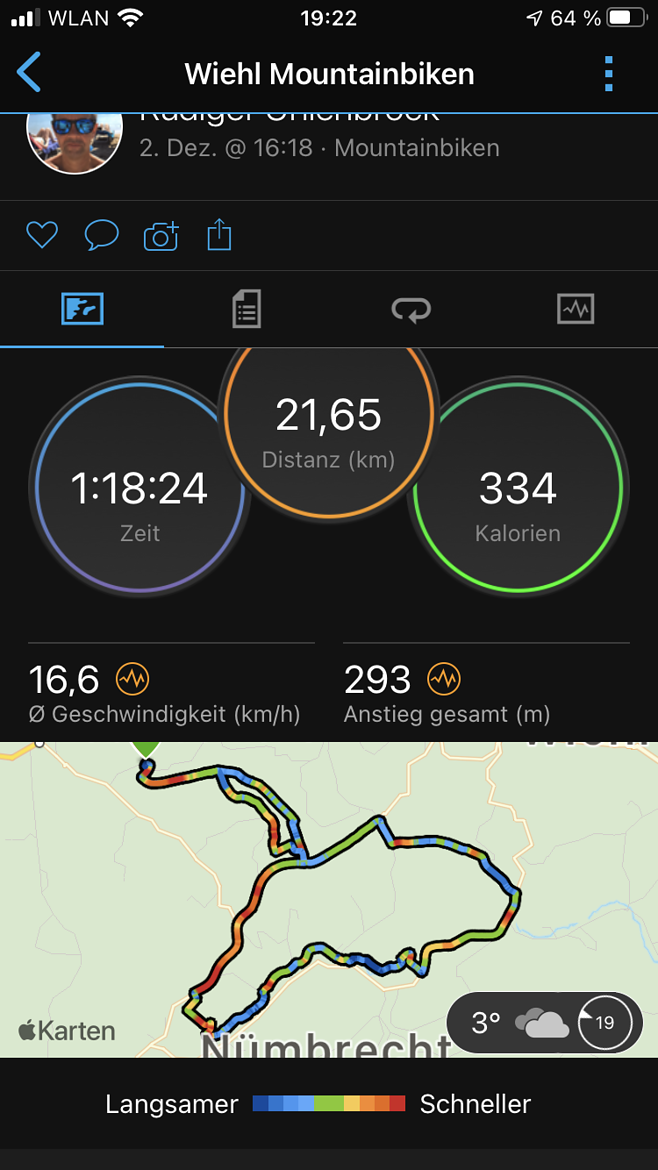Go back with the arrow icon
Screen dimensions: 658x1170
(28, 73)
